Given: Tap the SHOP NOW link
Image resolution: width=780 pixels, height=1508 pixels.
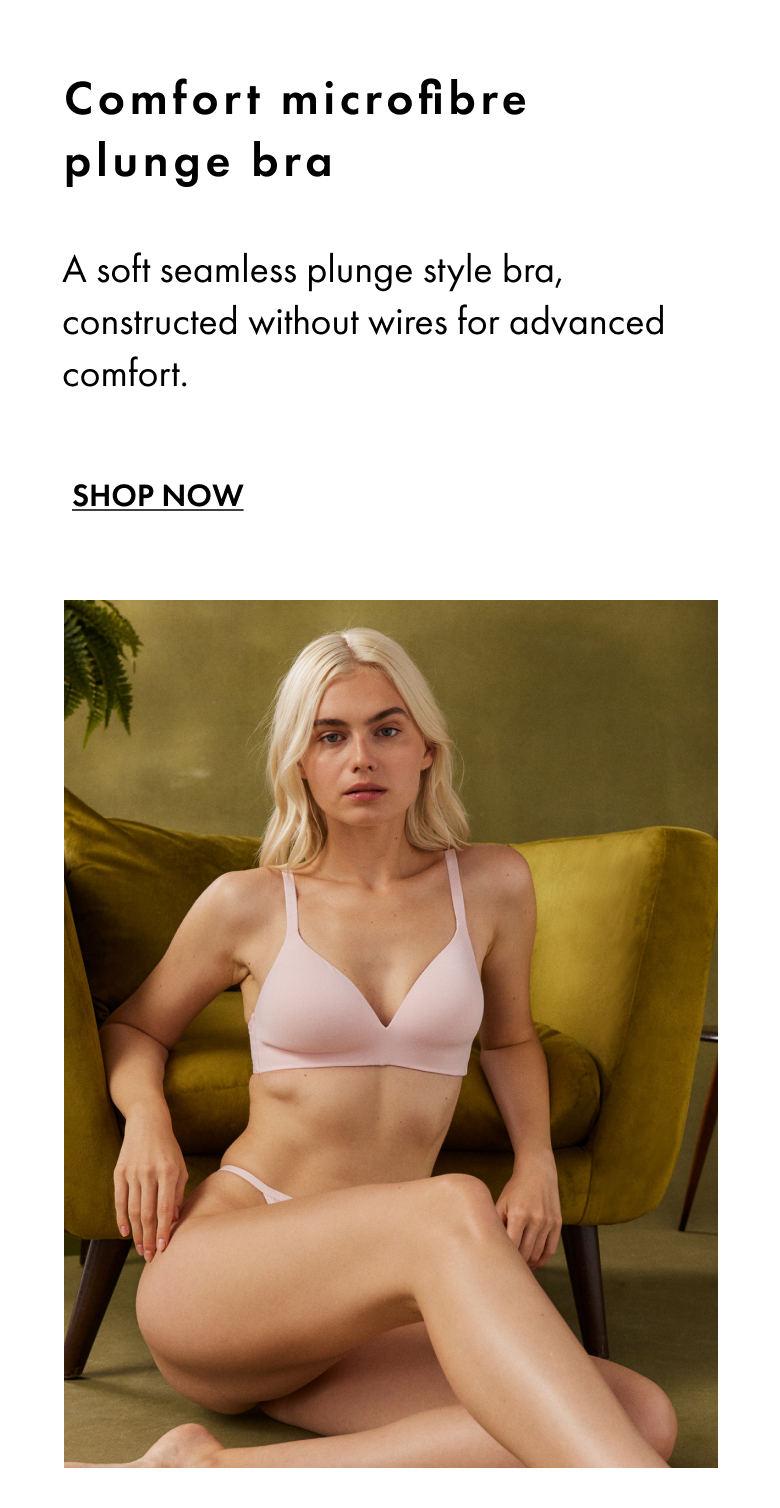Looking at the screenshot, I should coord(157,495).
